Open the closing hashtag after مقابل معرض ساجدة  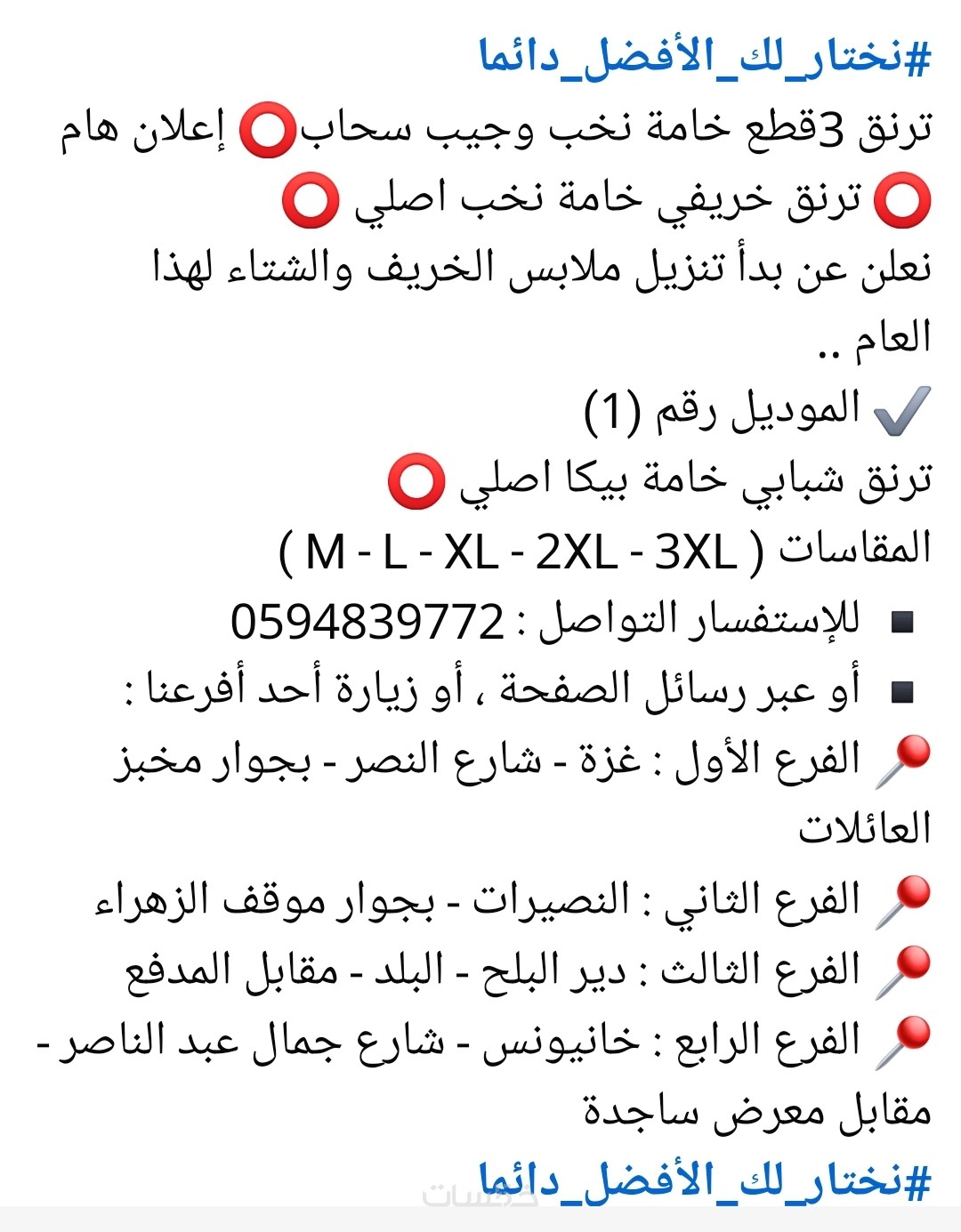coord(705,1180)
